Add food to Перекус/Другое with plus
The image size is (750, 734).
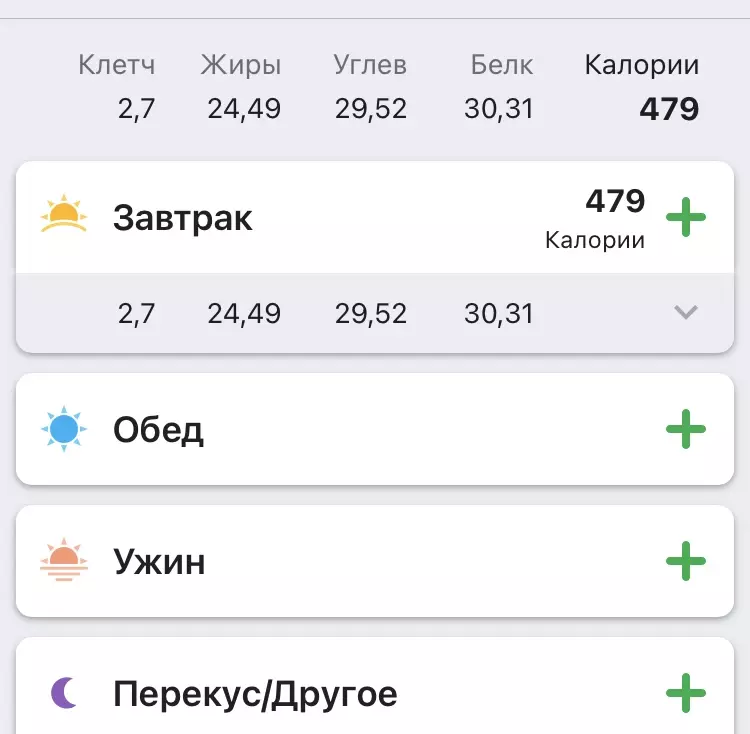click(686, 692)
